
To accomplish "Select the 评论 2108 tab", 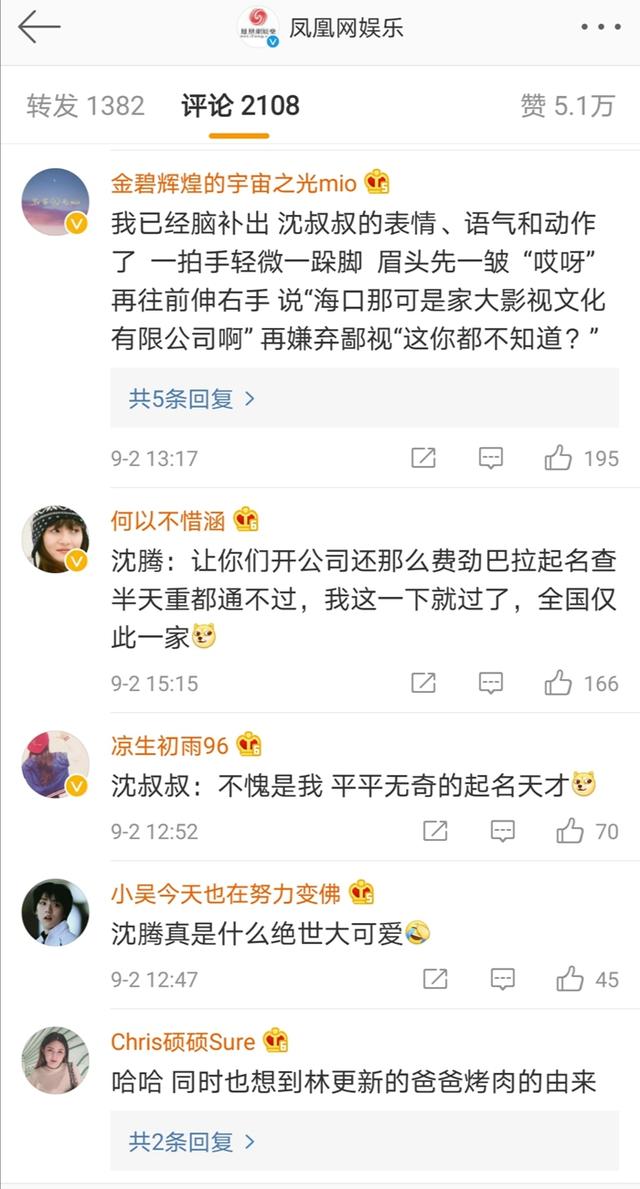I will 240,106.
